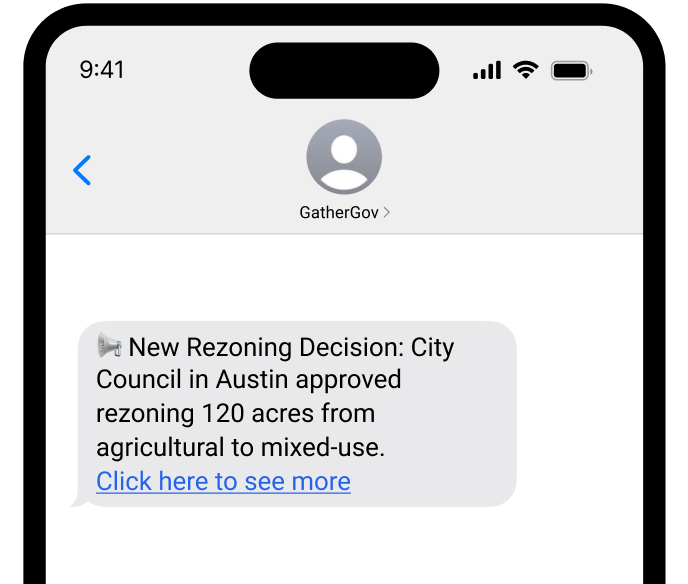Go back to the messages list
This screenshot has height=584, width=688.
pos(82,171)
